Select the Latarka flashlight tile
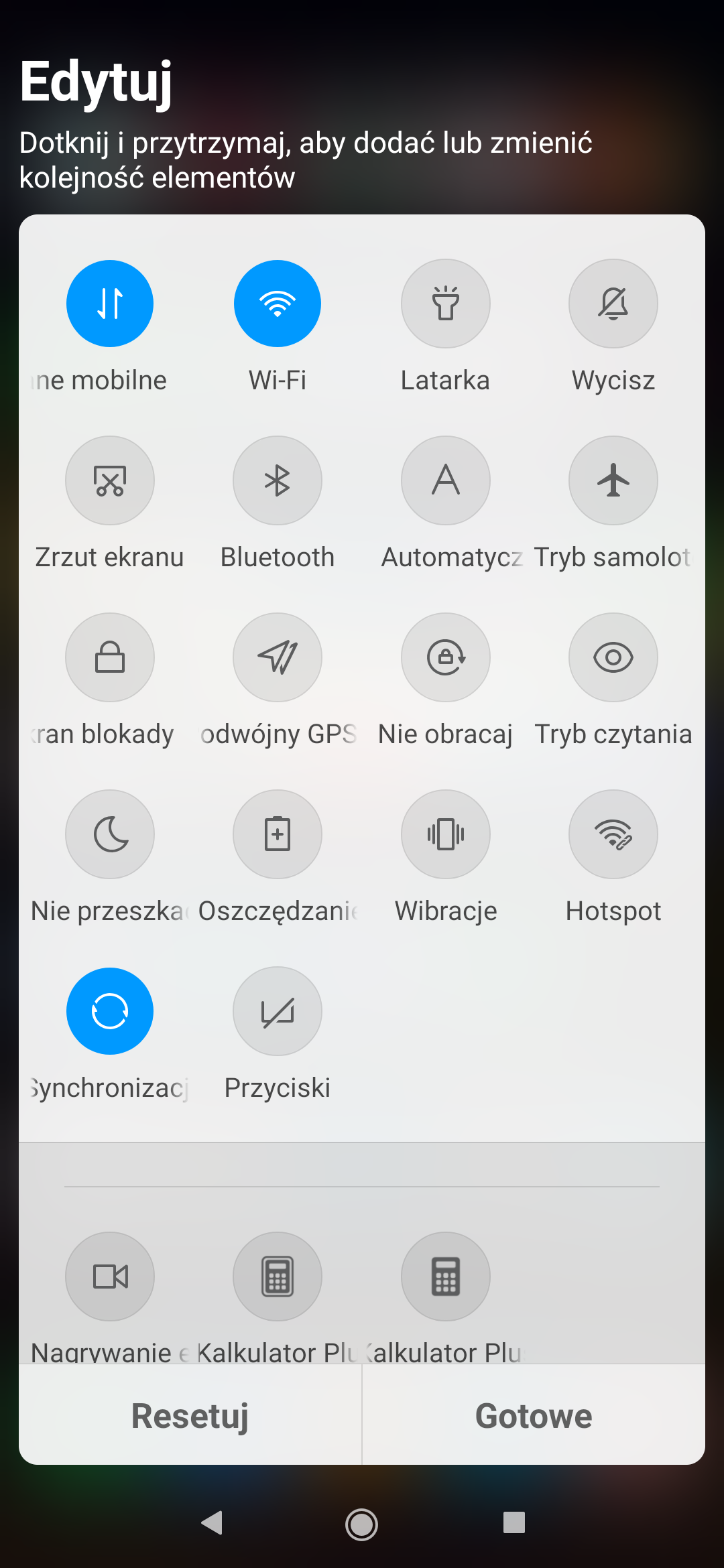Image resolution: width=724 pixels, height=1568 pixels. [x=445, y=304]
